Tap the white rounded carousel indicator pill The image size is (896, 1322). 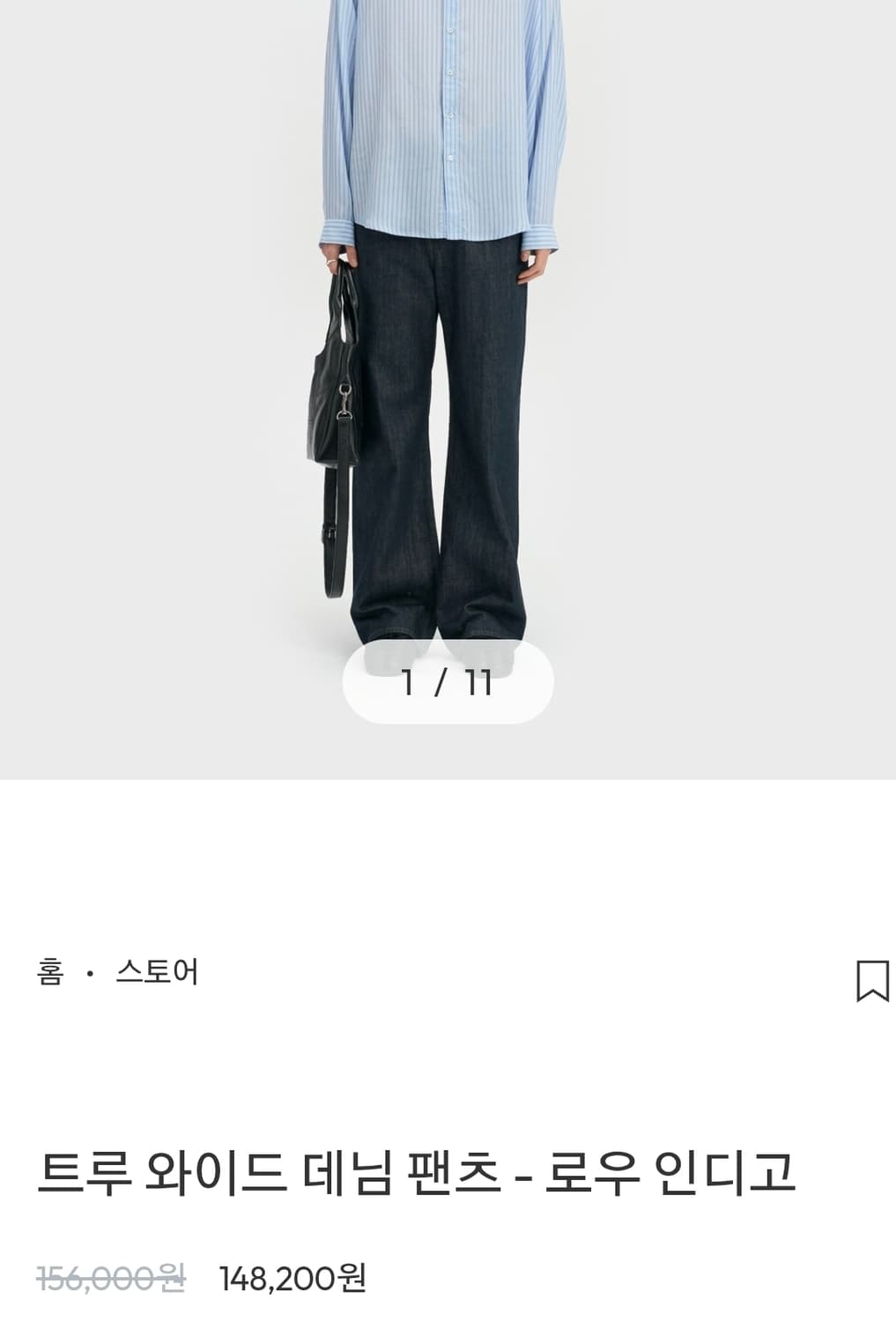pyautogui.click(x=448, y=683)
